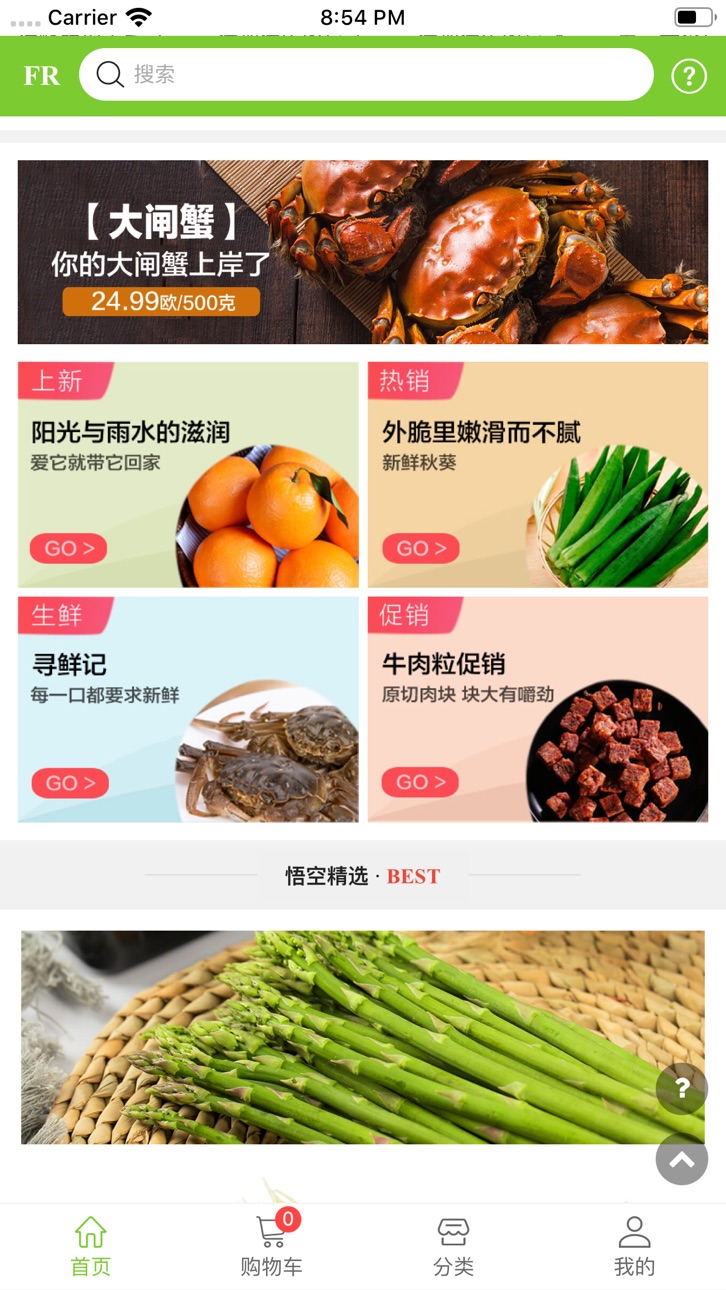Open the help icon in the header

point(688,76)
